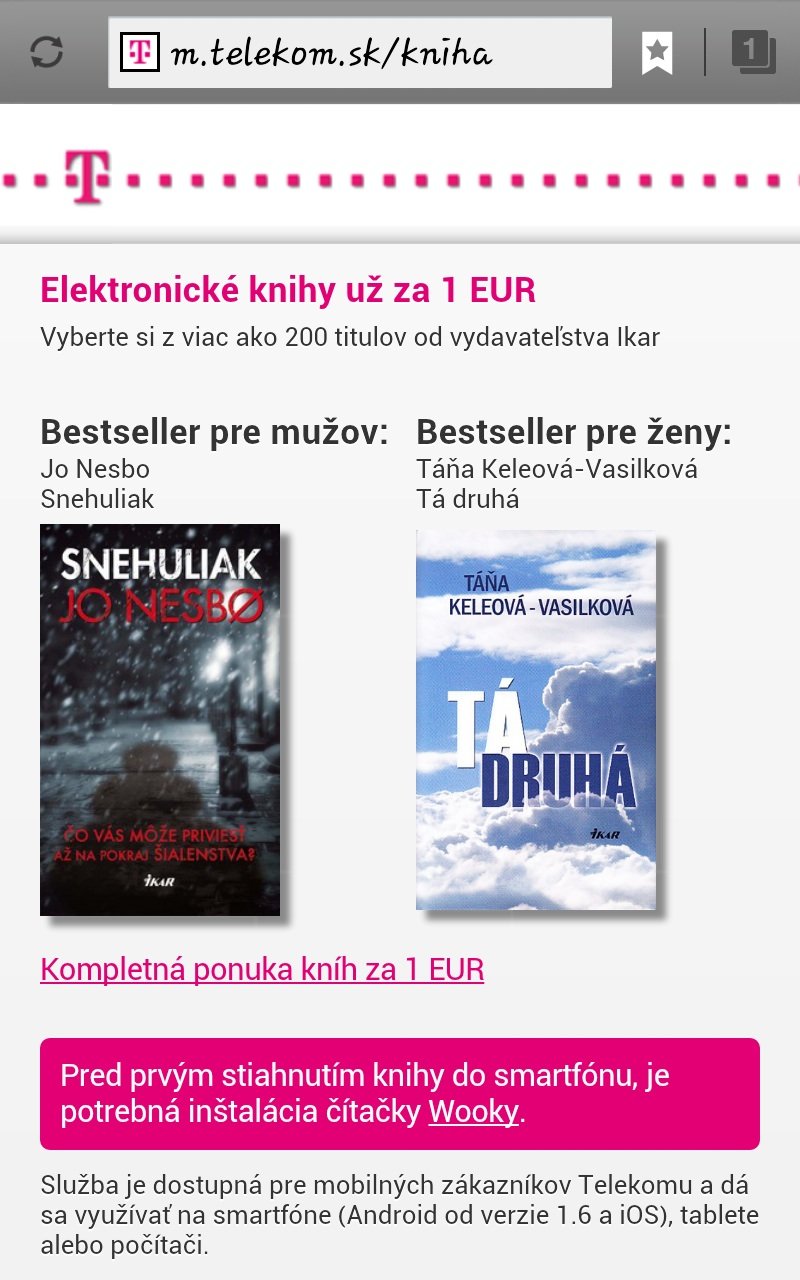Reload the page with the refresh icon
This screenshot has width=800, height=1280.
pos(47,52)
